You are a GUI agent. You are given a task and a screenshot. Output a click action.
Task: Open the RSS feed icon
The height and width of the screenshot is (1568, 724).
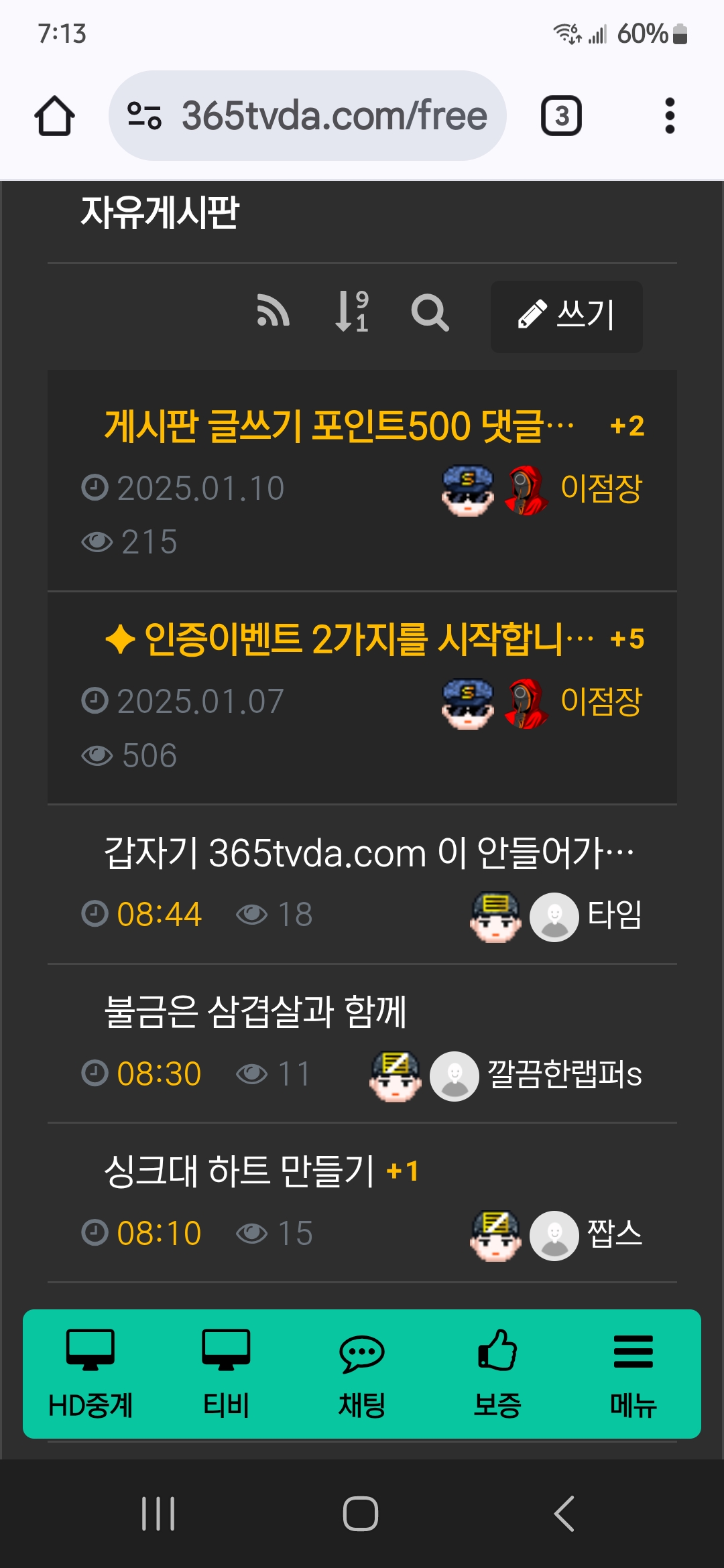273,312
